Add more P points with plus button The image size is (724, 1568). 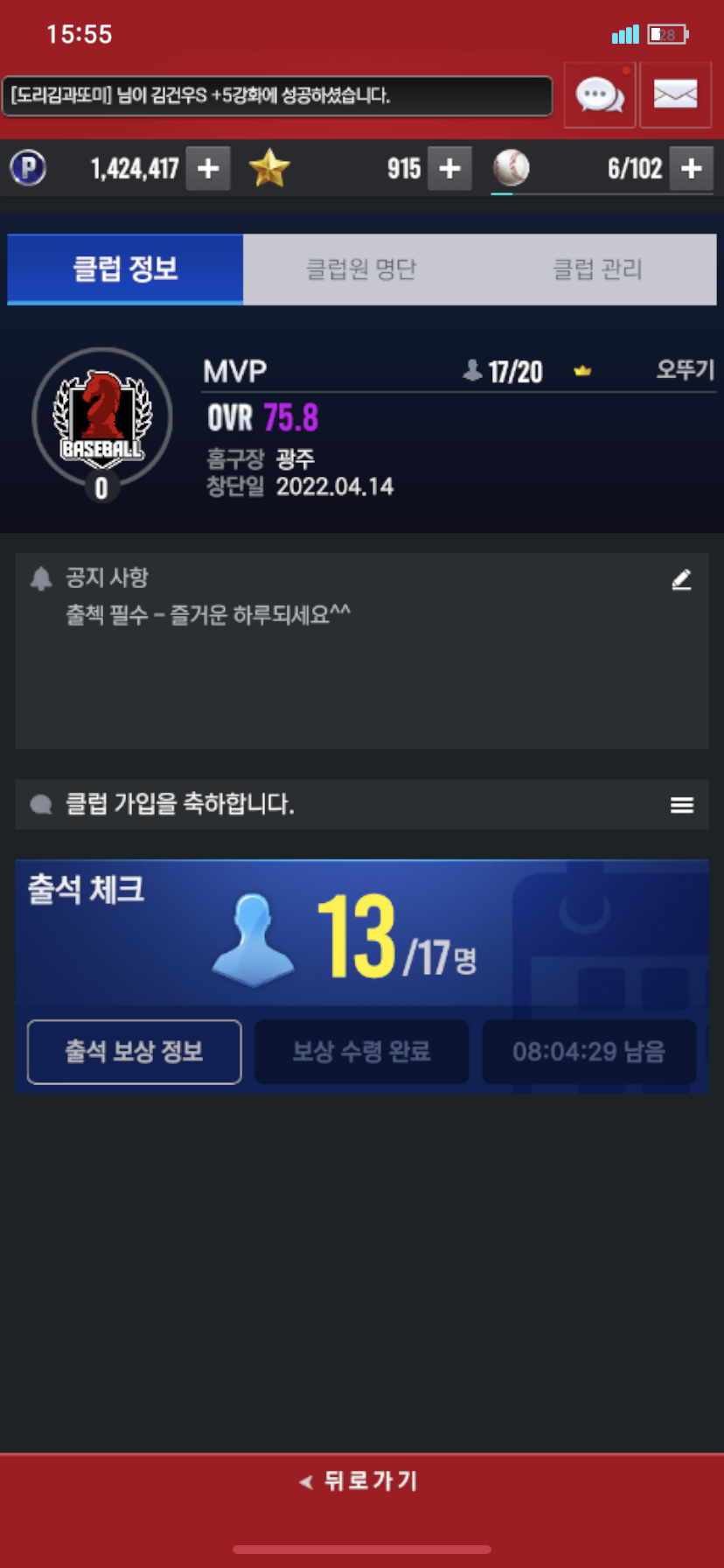[208, 168]
